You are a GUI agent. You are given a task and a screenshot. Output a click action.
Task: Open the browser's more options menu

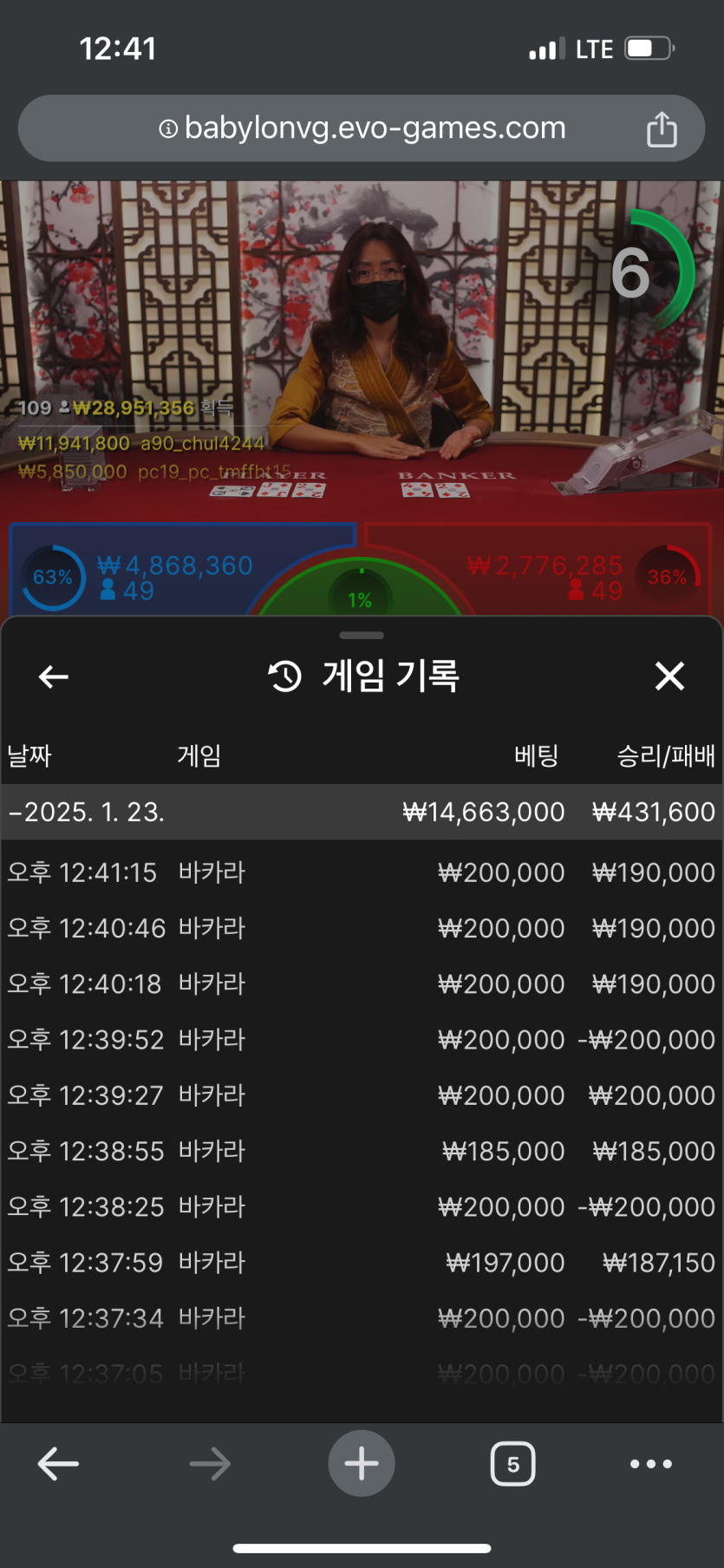click(x=650, y=1464)
